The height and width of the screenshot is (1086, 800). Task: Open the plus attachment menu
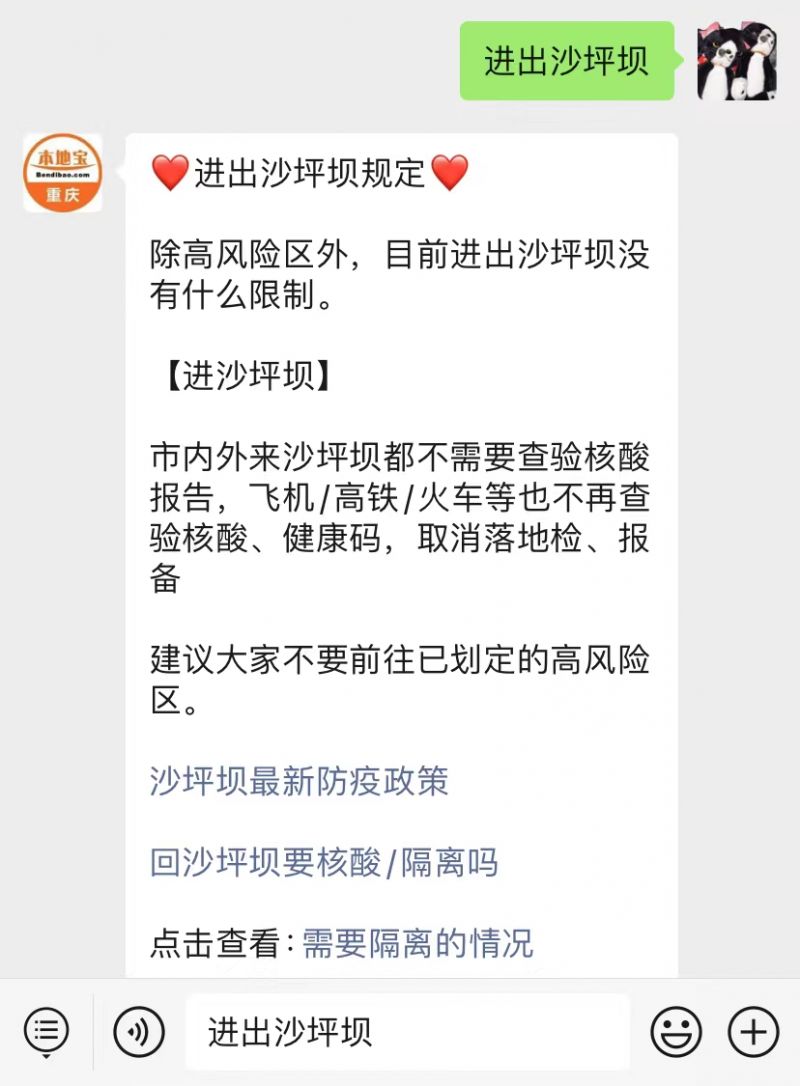pos(752,1031)
